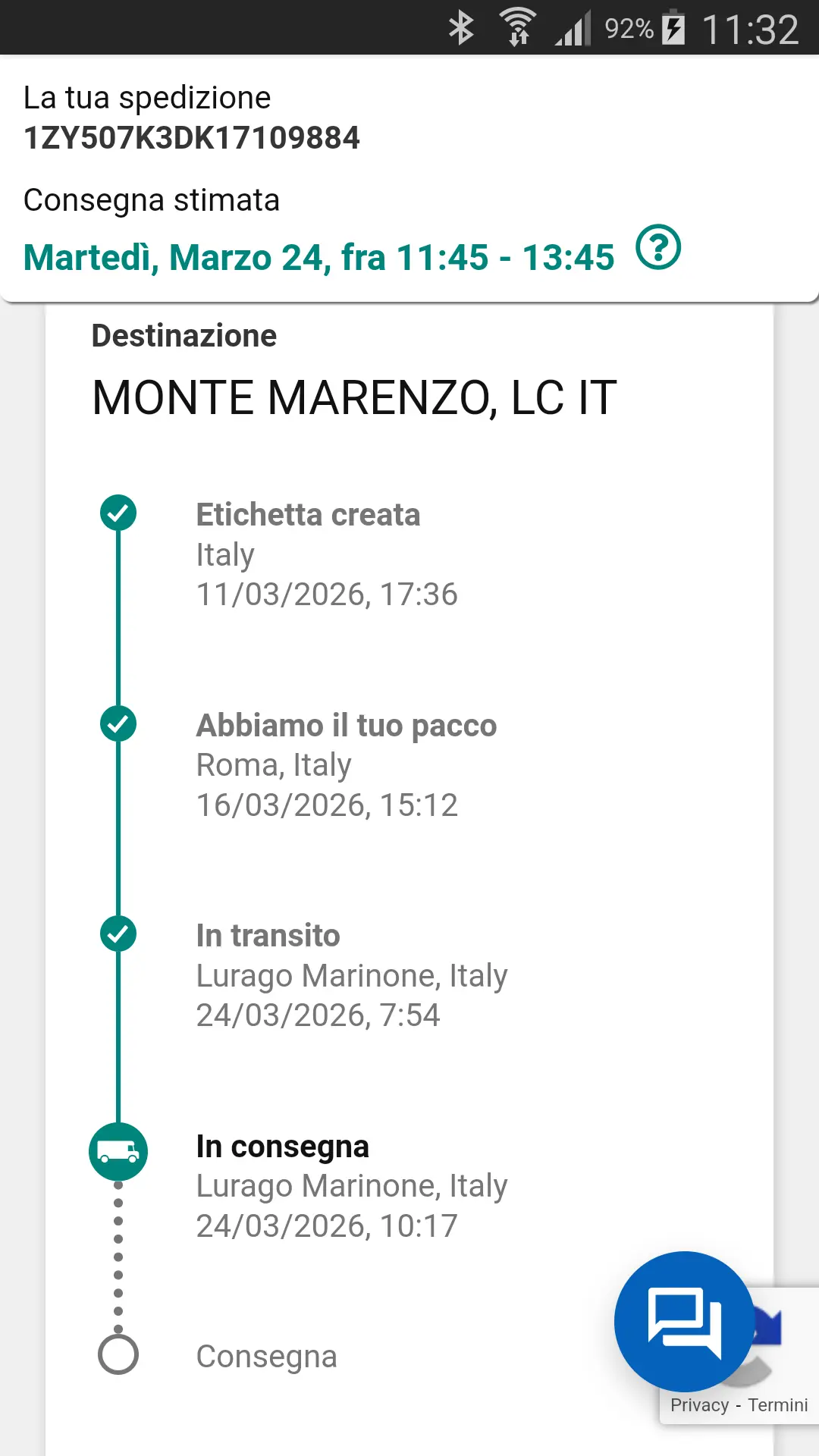Tap the estimated delivery help question mark
The image size is (819, 1456).
658,247
